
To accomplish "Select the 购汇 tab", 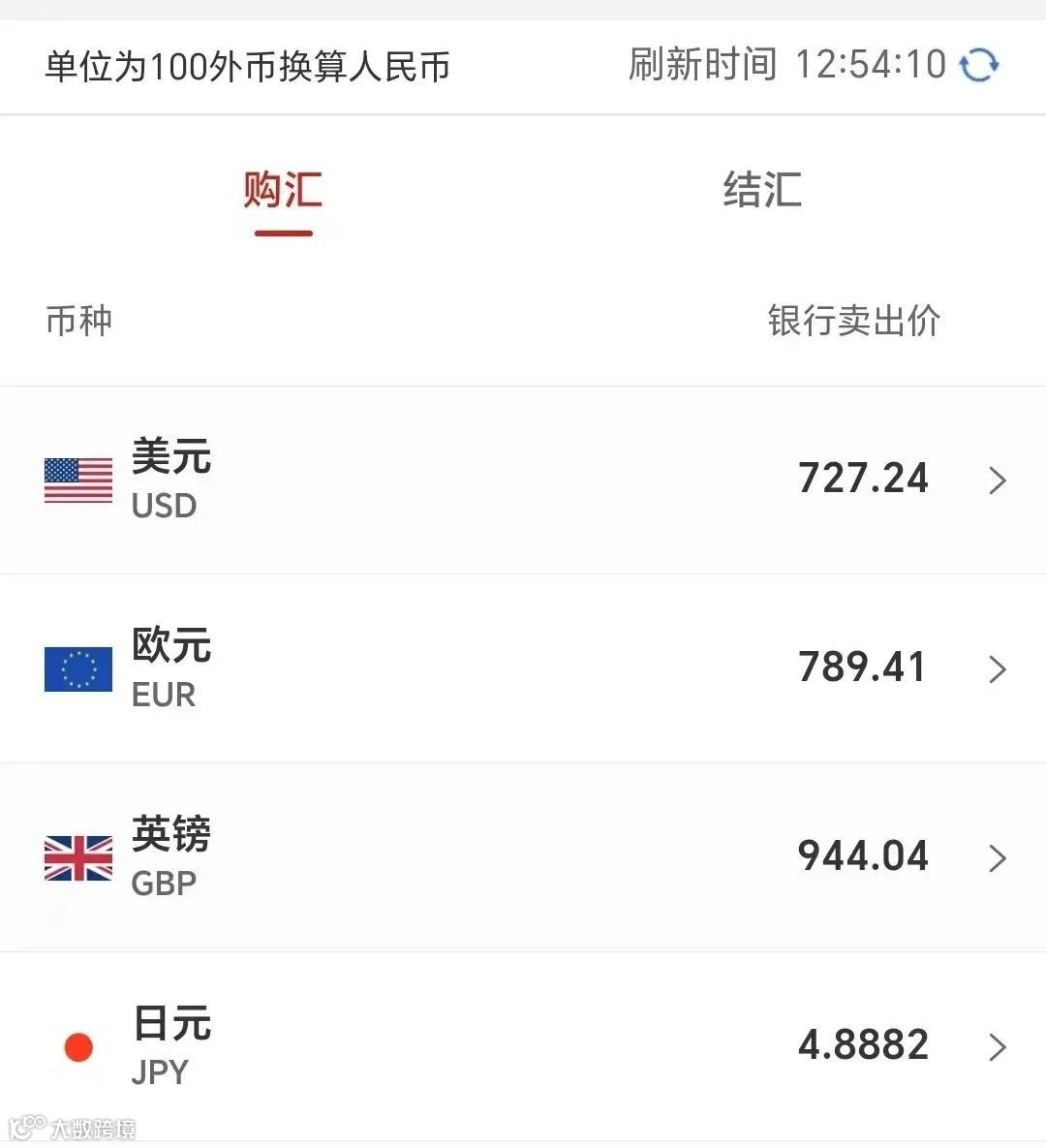I will coord(283,191).
